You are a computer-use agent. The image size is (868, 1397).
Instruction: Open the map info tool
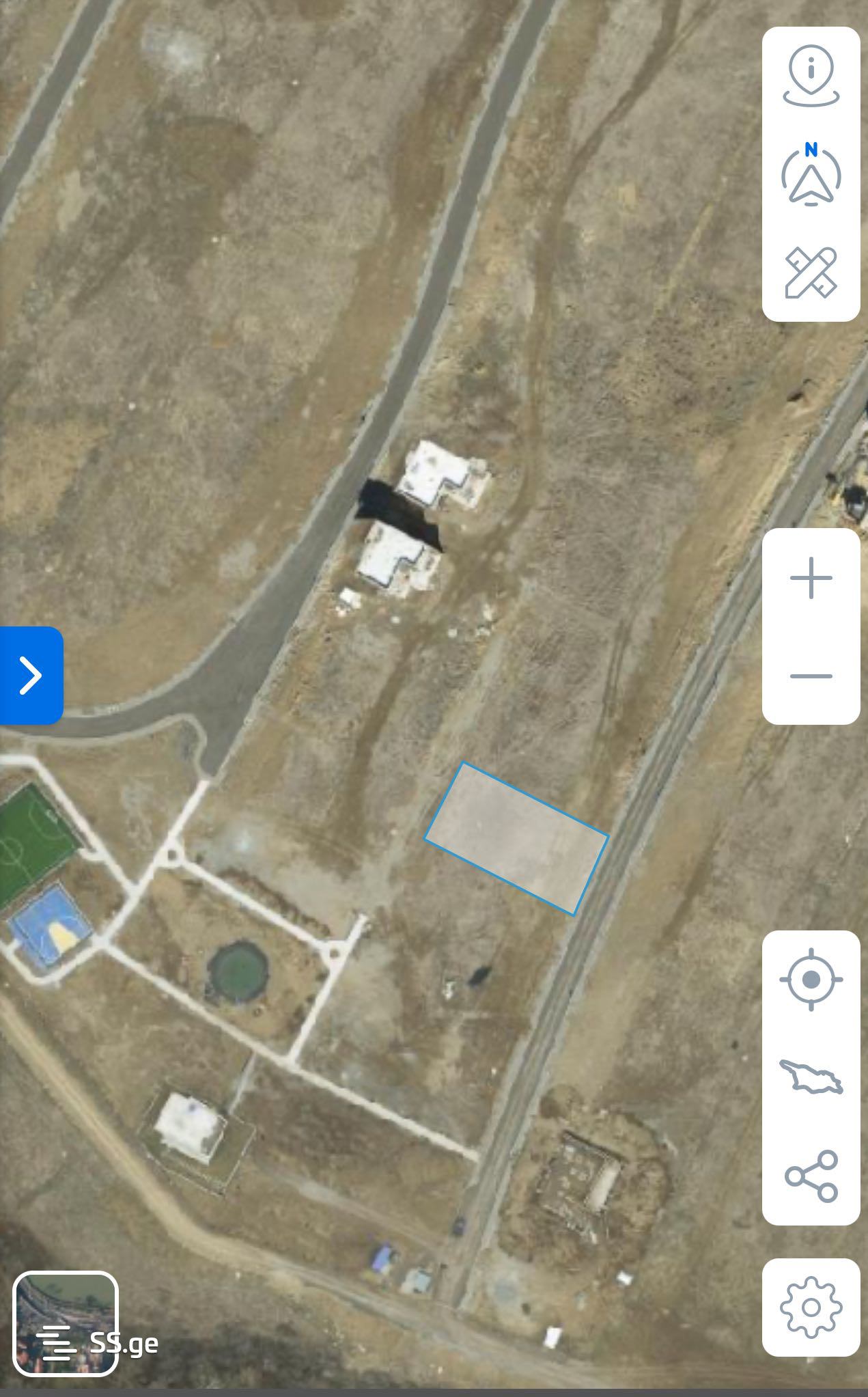click(811, 75)
